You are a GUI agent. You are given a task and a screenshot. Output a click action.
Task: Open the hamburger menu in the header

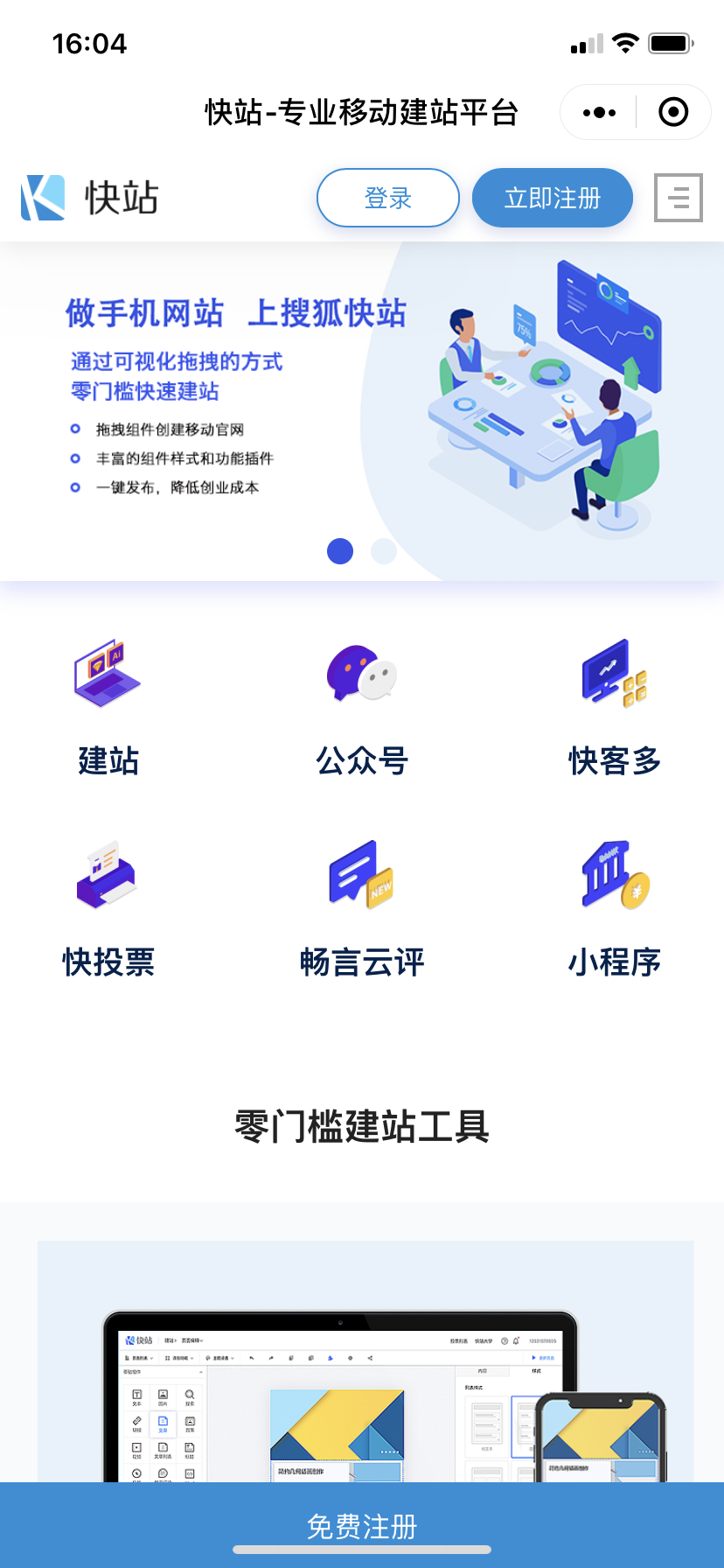(x=678, y=198)
